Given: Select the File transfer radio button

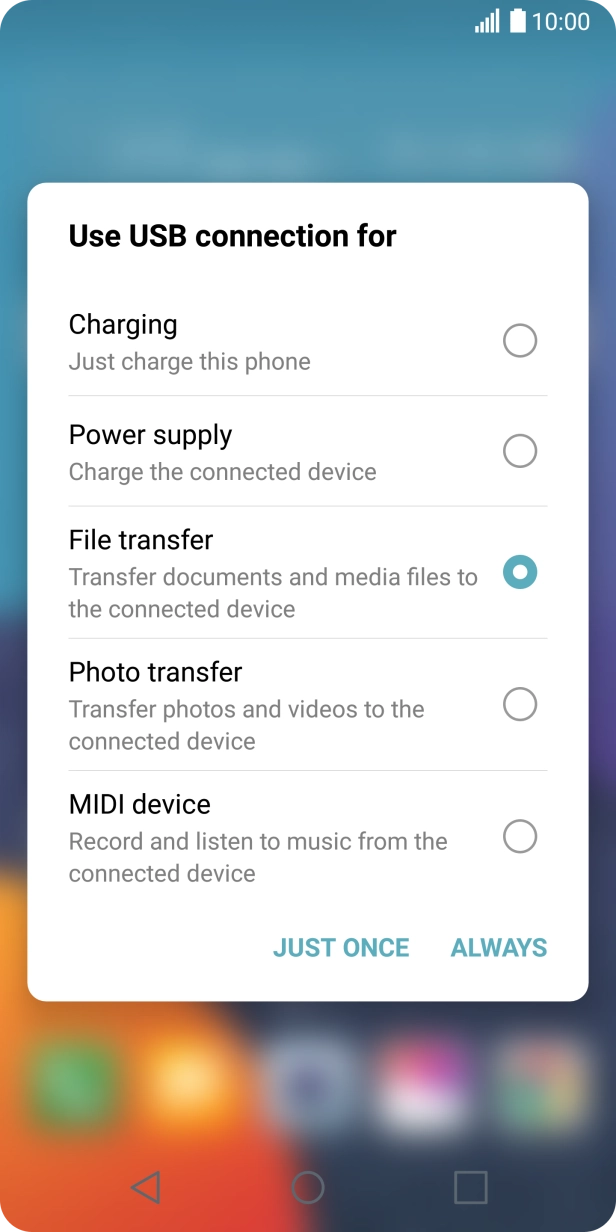Looking at the screenshot, I should click(519, 572).
